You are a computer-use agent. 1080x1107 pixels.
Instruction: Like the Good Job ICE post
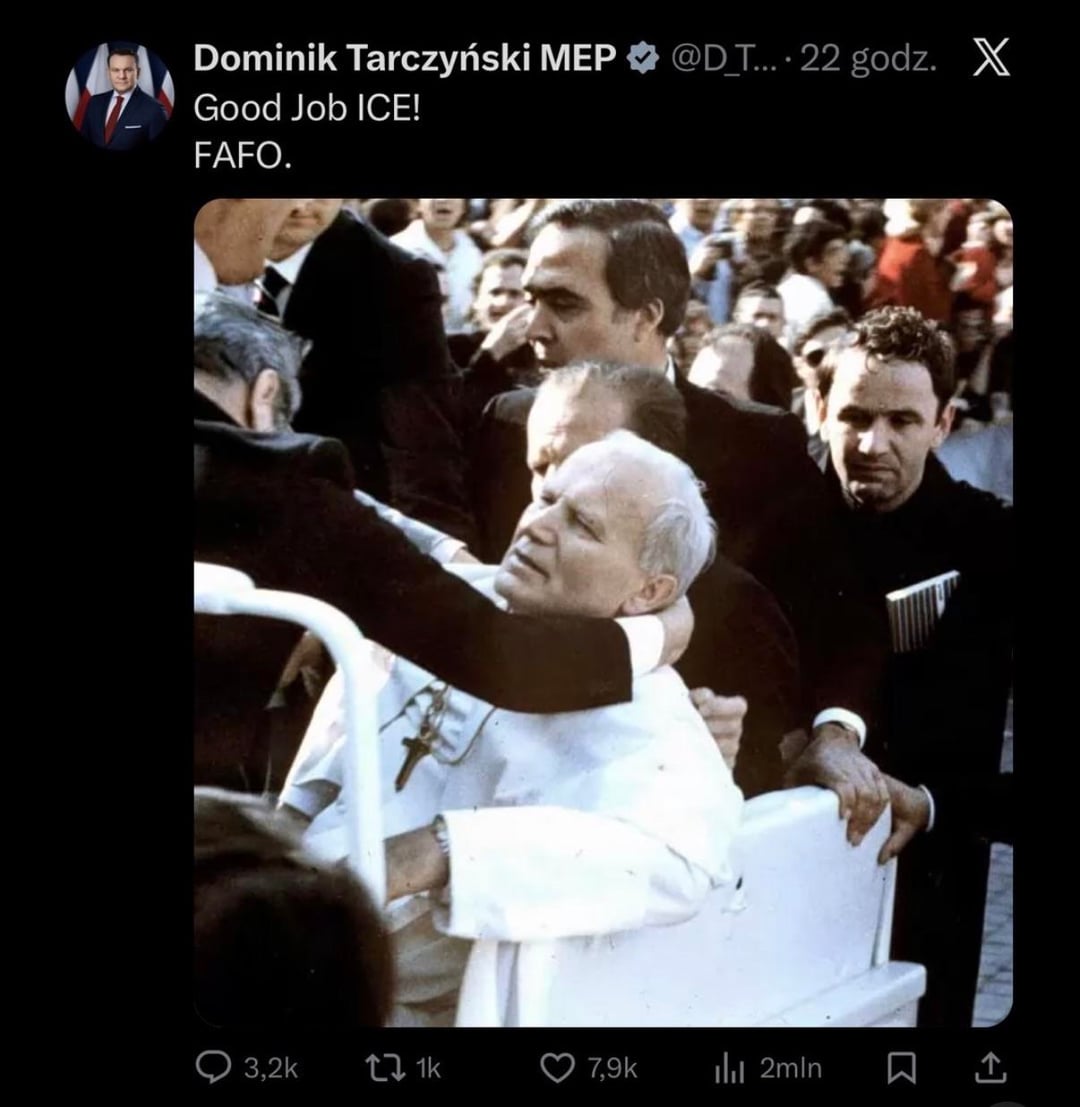pos(557,1068)
